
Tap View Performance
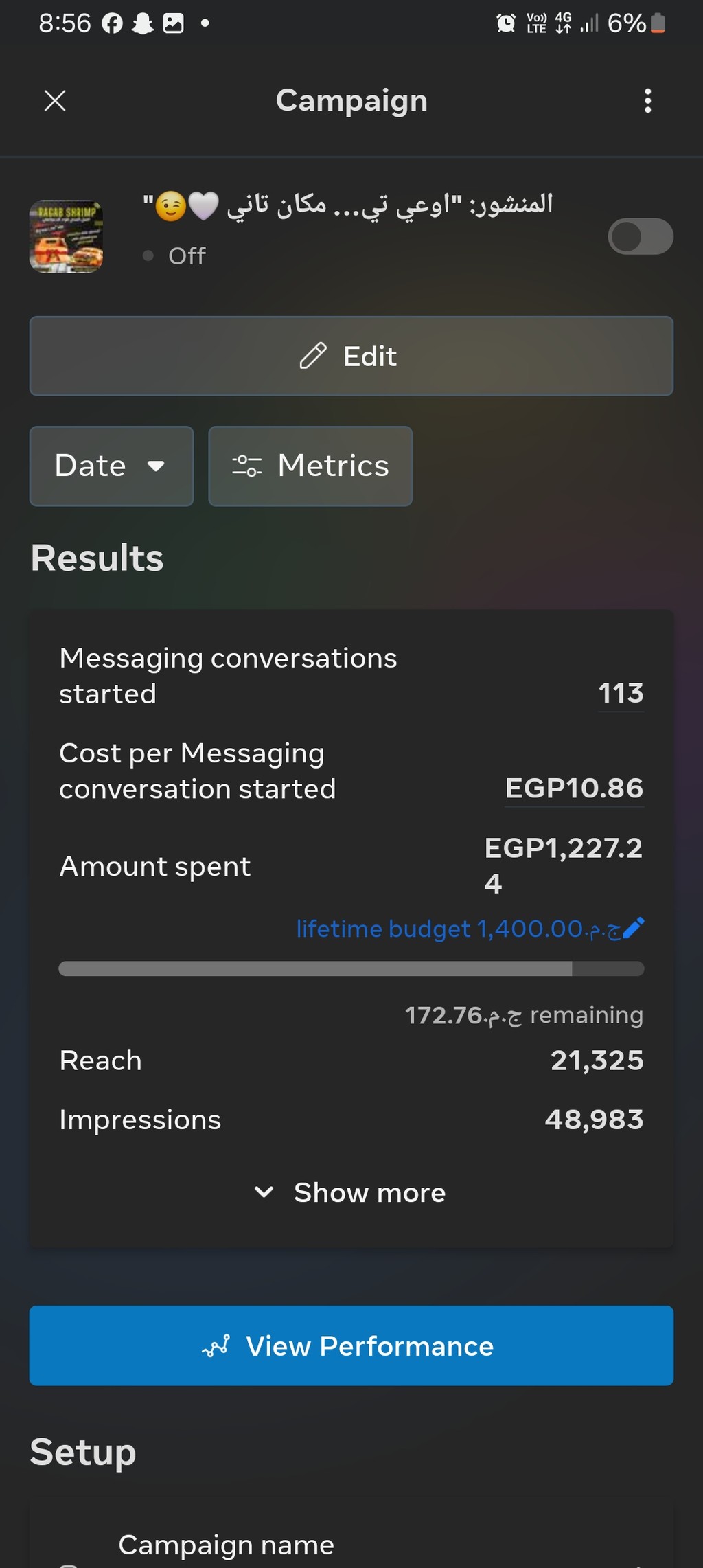(x=351, y=1345)
